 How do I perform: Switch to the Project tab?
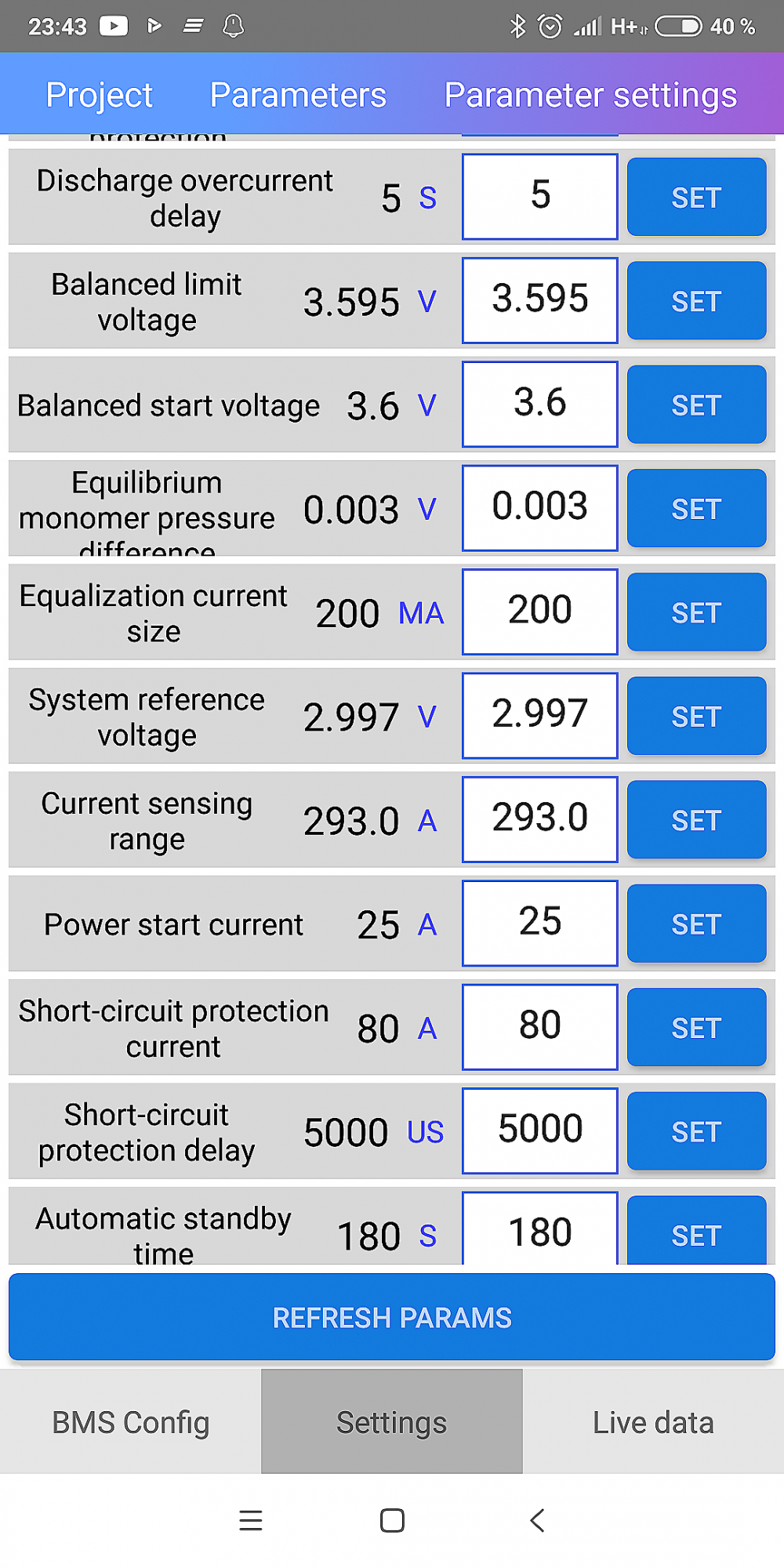click(99, 95)
